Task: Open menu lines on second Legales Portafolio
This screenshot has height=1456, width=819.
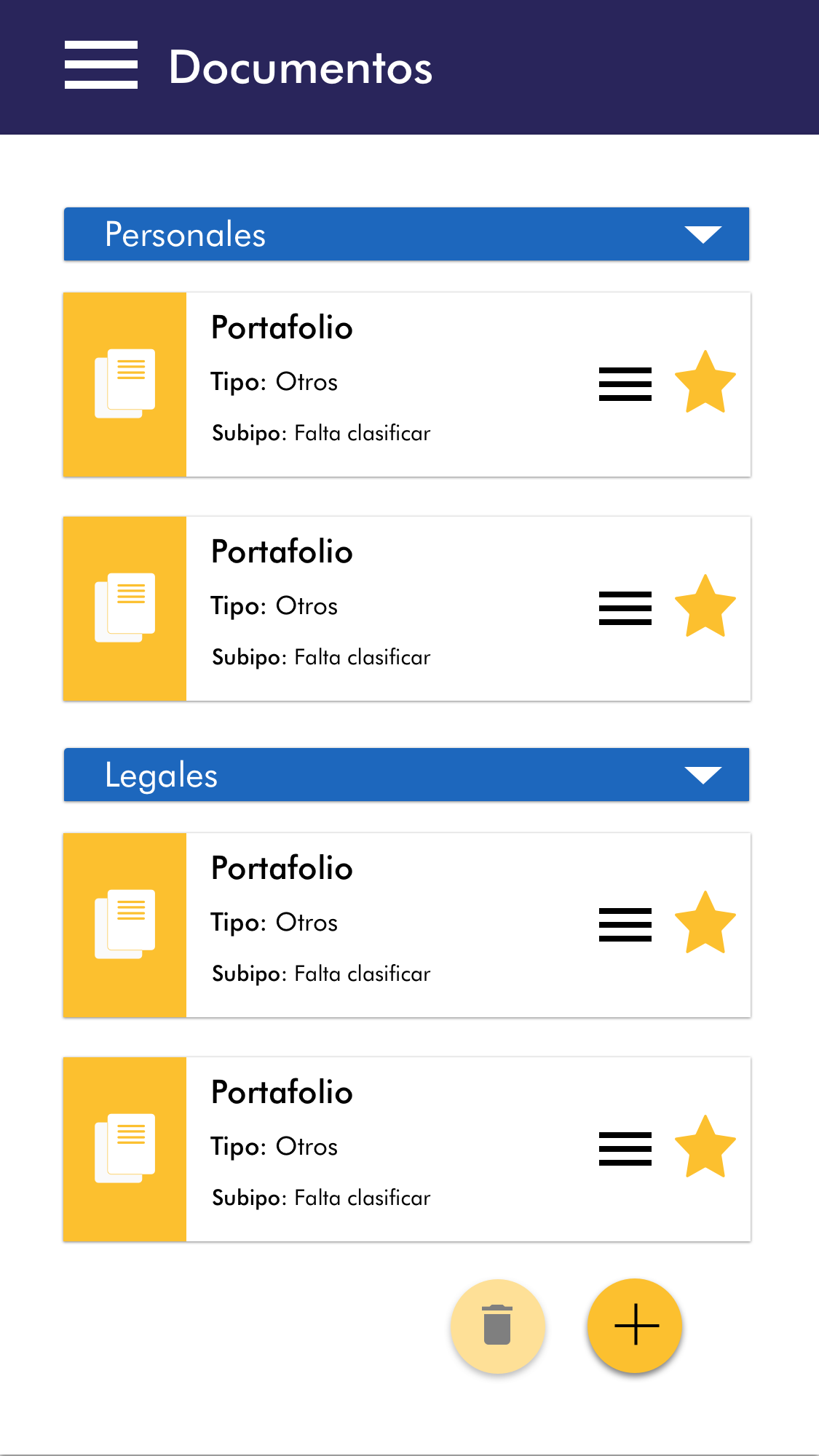Action: [625, 1149]
